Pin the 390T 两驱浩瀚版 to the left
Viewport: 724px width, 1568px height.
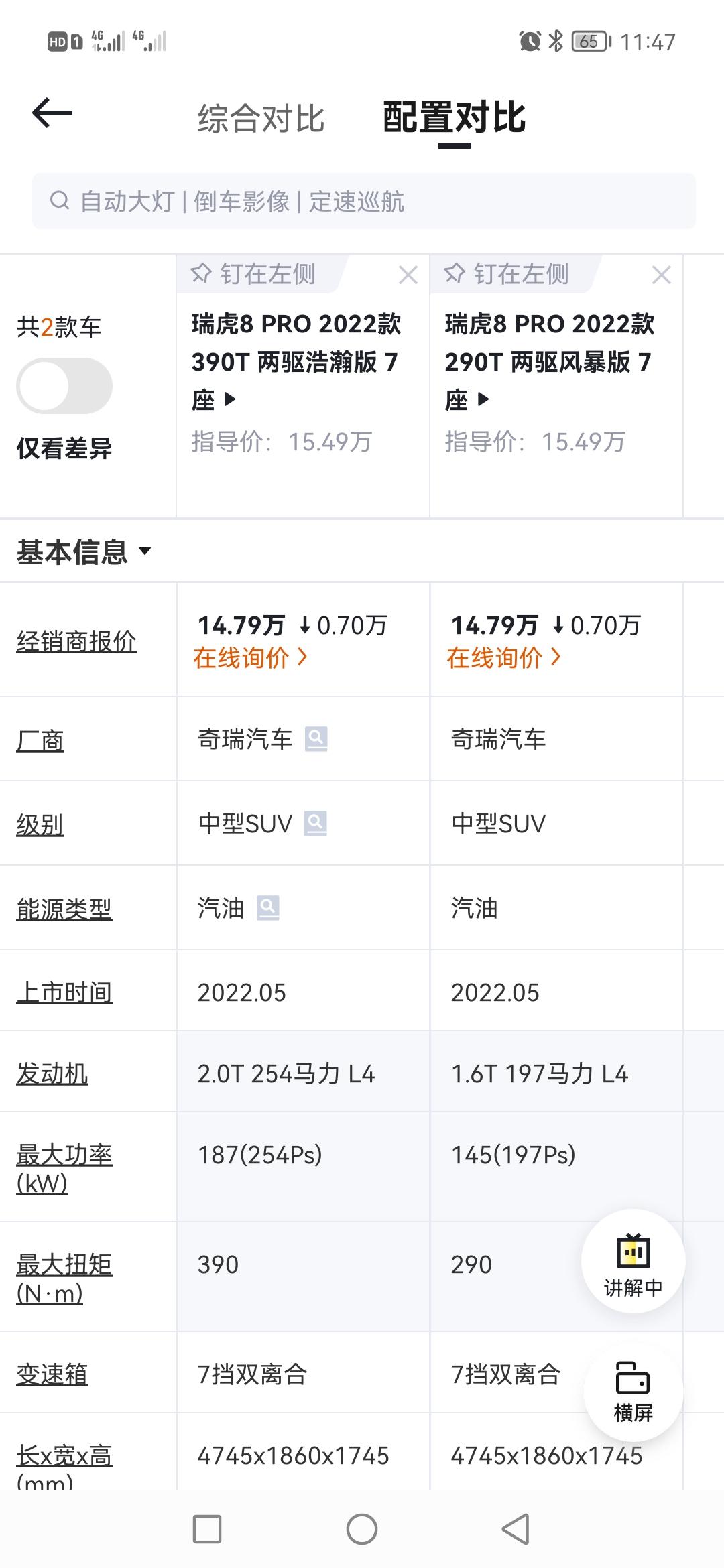pos(253,274)
